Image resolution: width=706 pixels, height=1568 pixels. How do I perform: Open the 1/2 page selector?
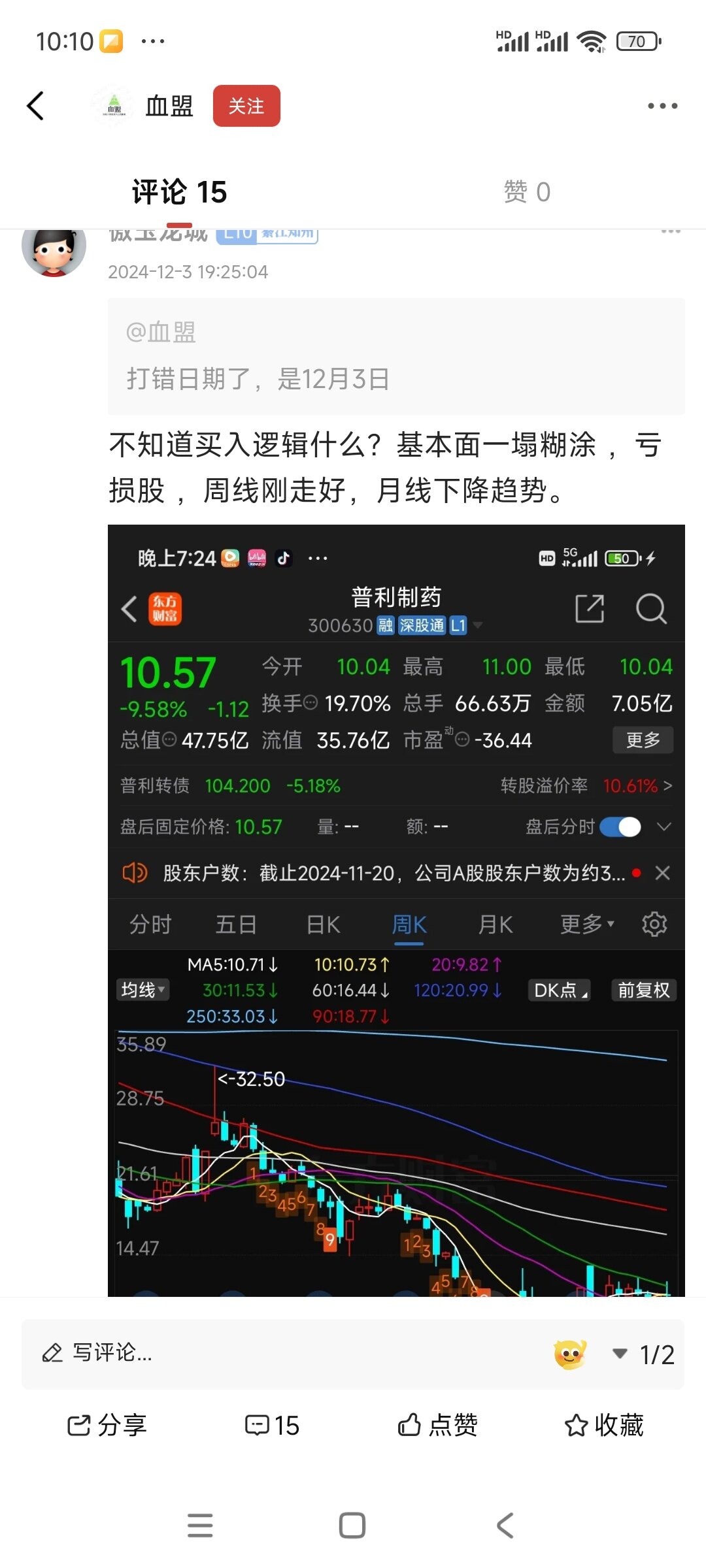(644, 1354)
